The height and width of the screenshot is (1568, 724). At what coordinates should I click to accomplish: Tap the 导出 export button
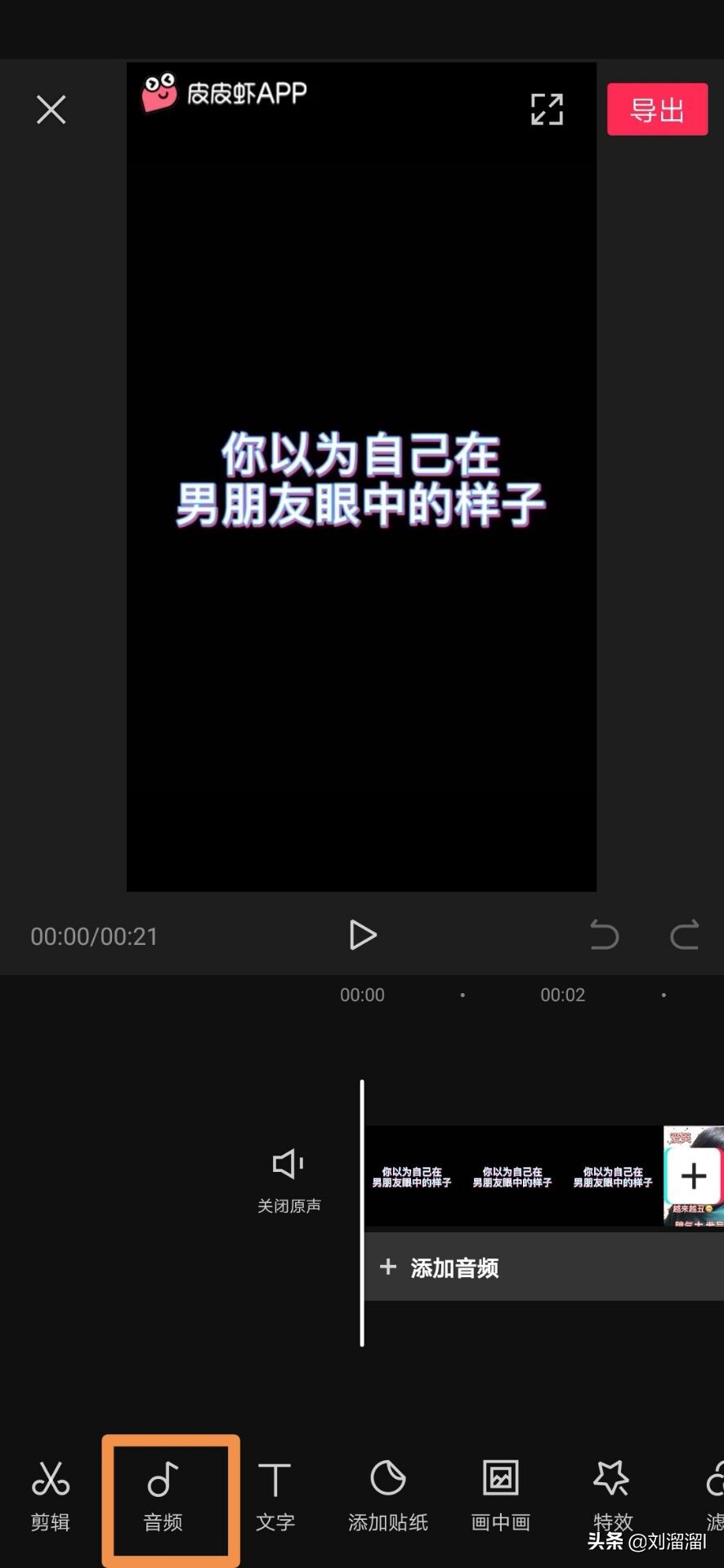657,109
